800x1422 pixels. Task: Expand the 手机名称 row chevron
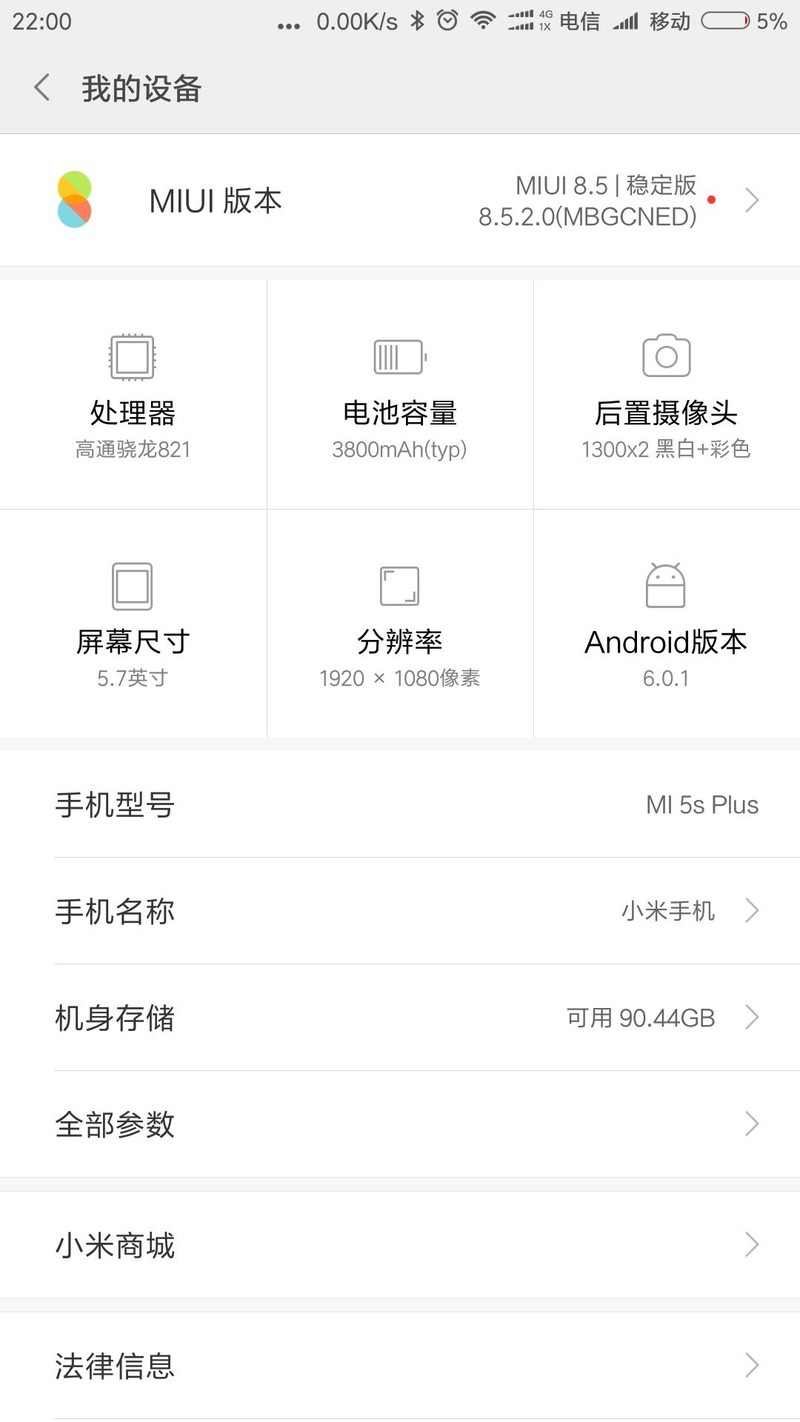tap(751, 911)
